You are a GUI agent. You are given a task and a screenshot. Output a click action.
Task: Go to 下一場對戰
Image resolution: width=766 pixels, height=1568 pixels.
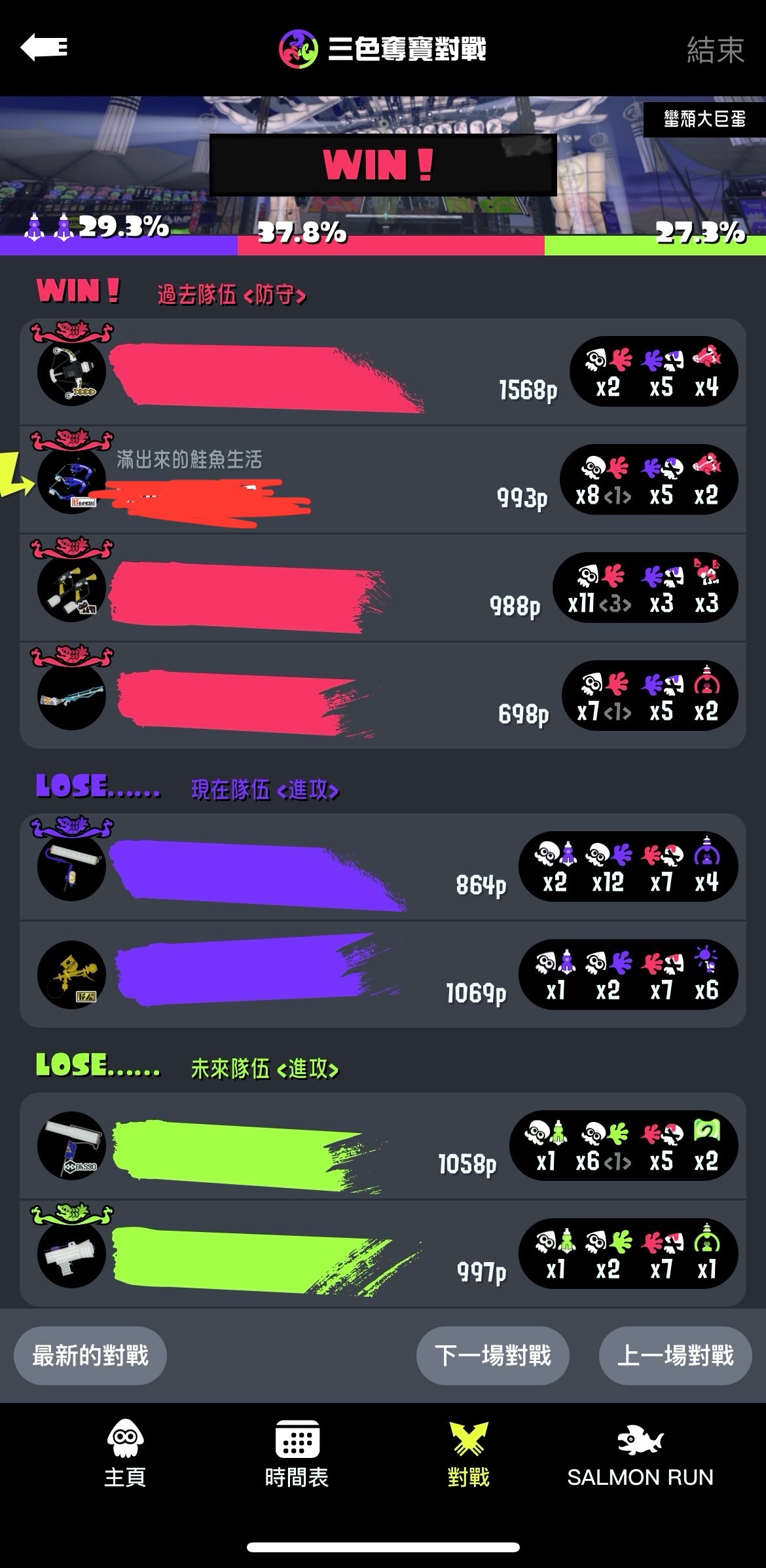492,1356
